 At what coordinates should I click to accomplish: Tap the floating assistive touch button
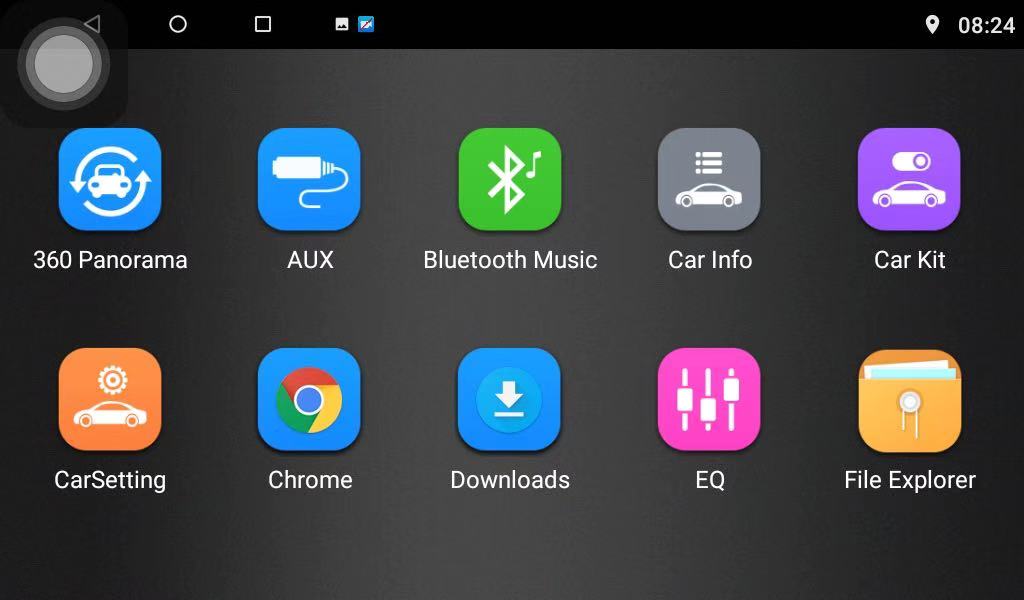click(x=63, y=63)
